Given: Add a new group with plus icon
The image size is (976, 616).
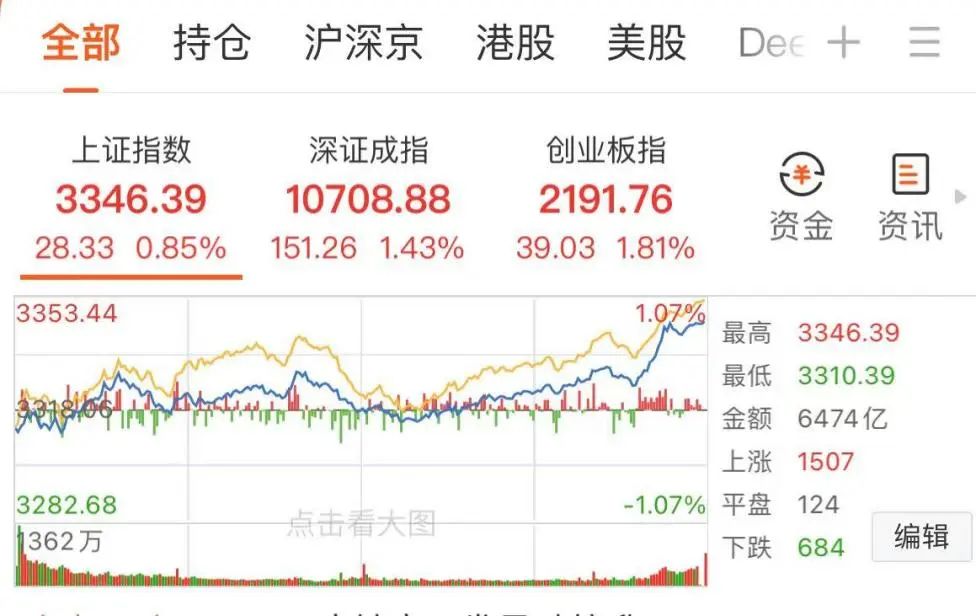Looking at the screenshot, I should click(x=843, y=43).
